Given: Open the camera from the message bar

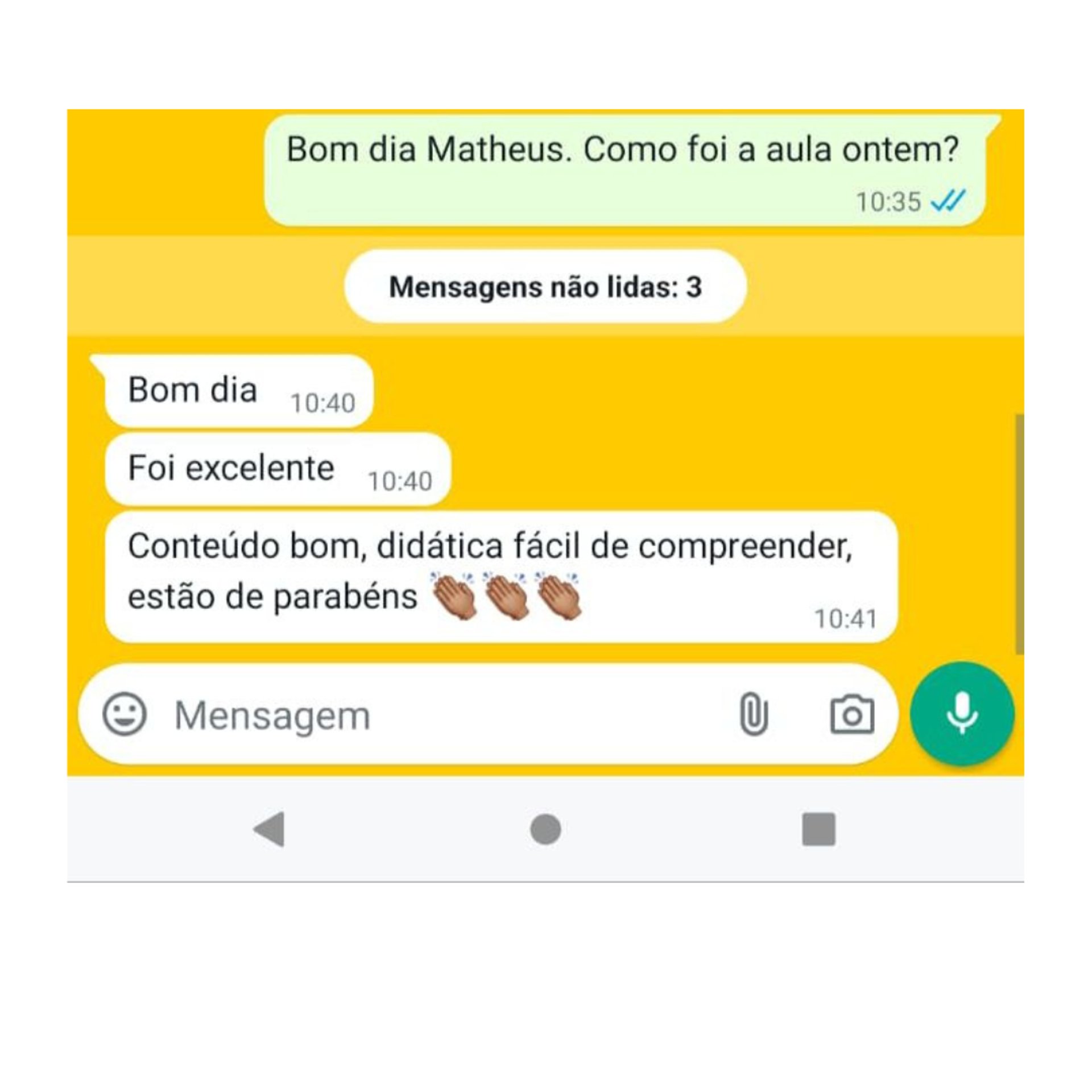Looking at the screenshot, I should click(851, 715).
